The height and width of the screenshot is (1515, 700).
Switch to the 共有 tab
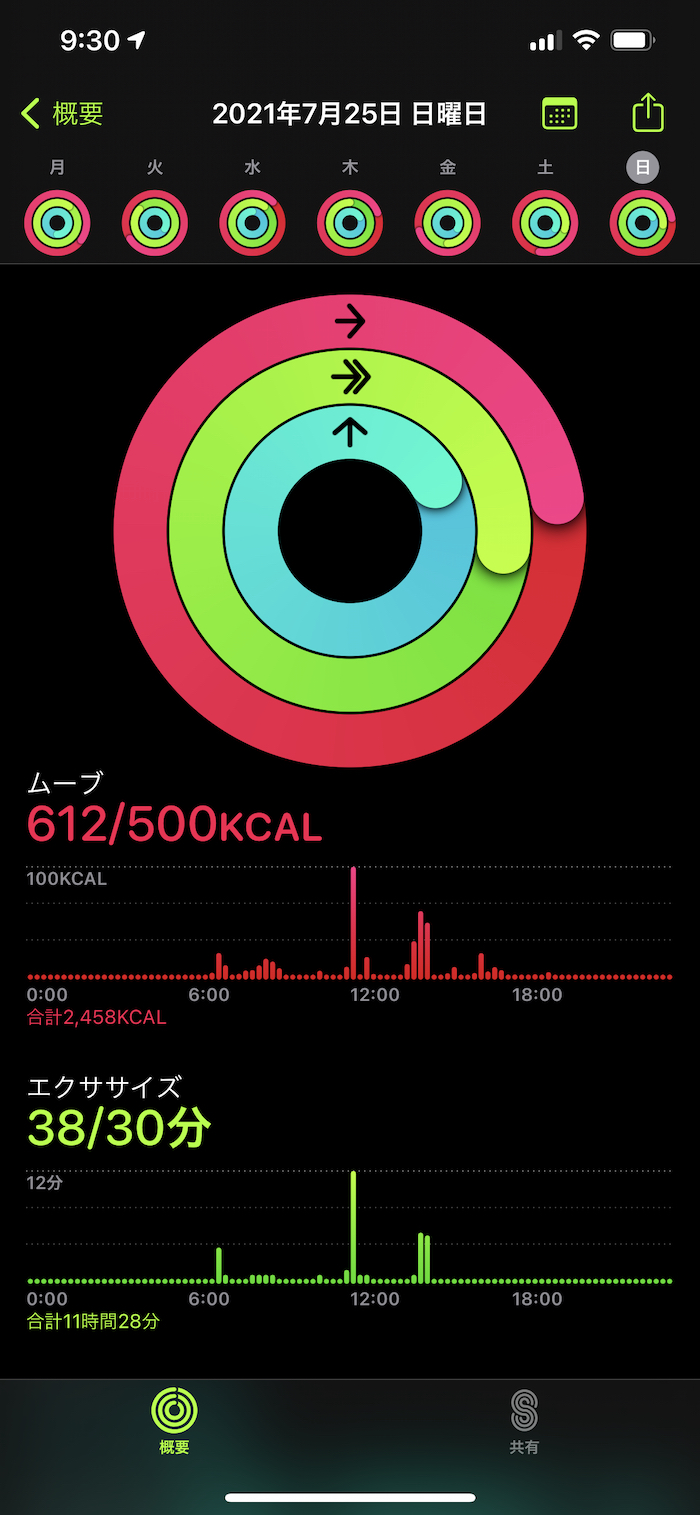coord(524,1421)
